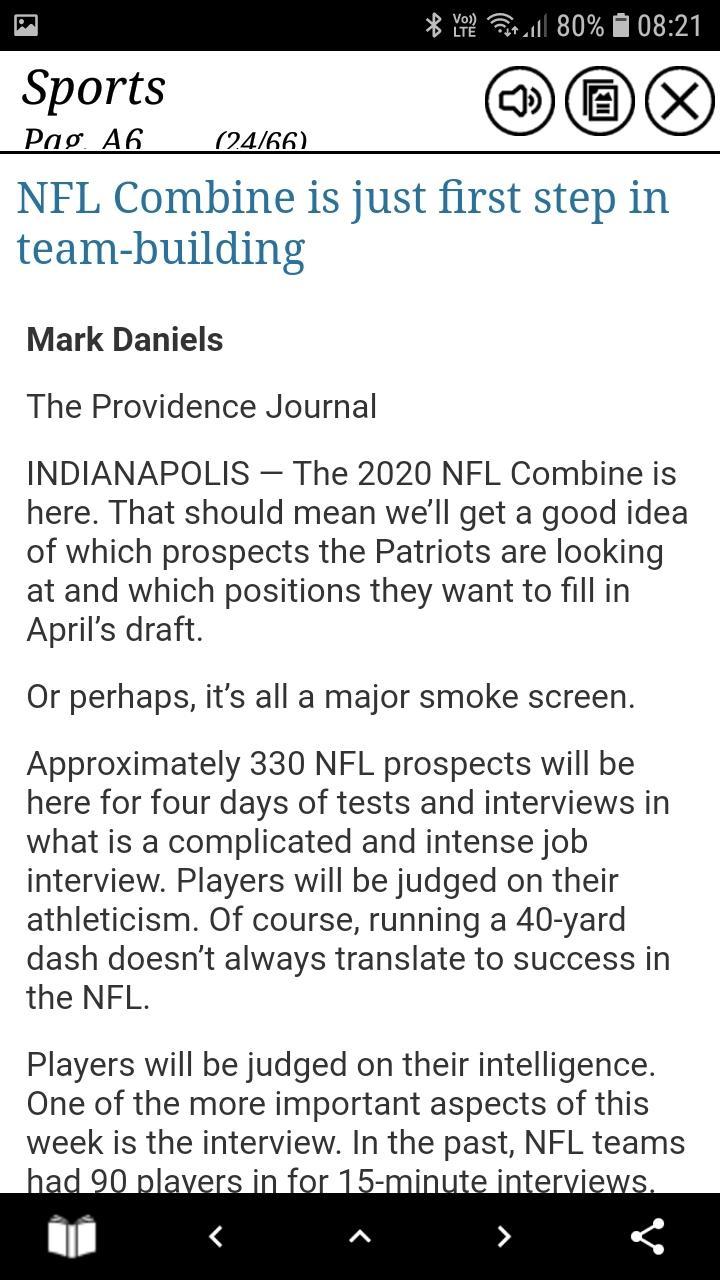Go to the previous article

(216, 1237)
